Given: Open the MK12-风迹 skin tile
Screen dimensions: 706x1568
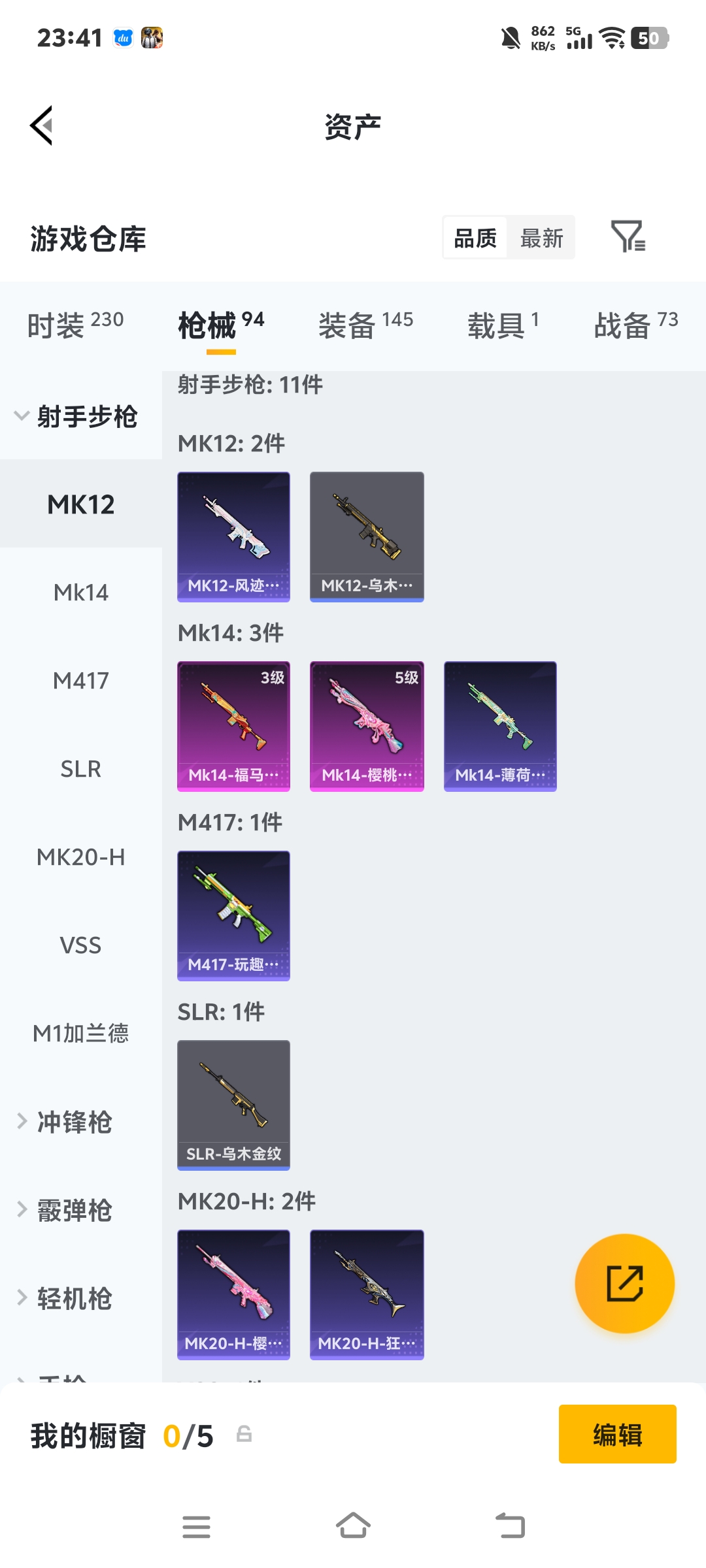Looking at the screenshot, I should point(233,536).
